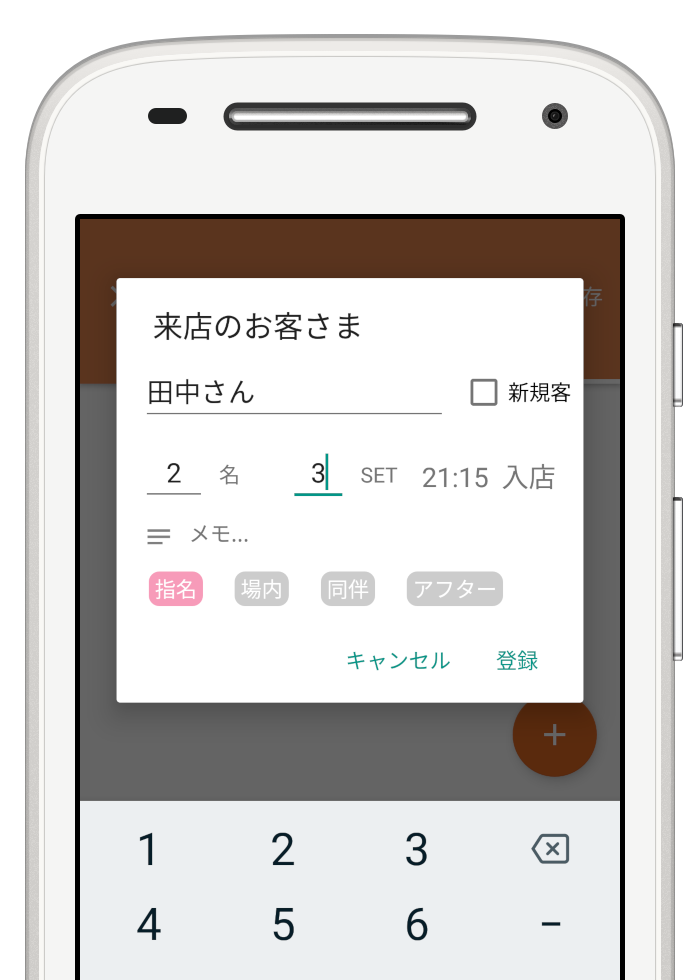
Task: Confirm with the 登録 button
Action: coord(517,660)
